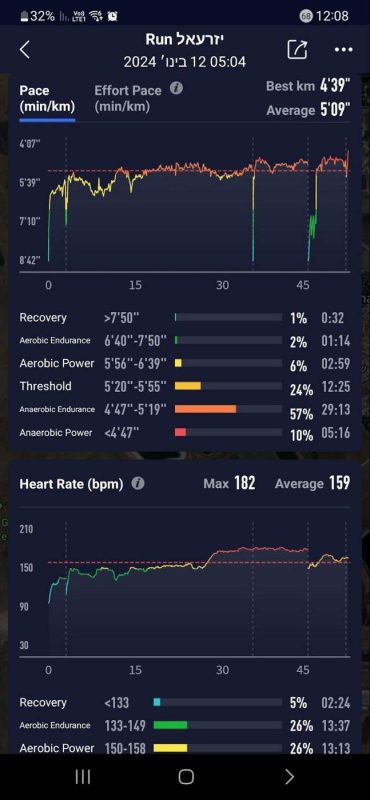370x800 pixels.
Task: Open the recent apps button
Action: tap(83, 777)
